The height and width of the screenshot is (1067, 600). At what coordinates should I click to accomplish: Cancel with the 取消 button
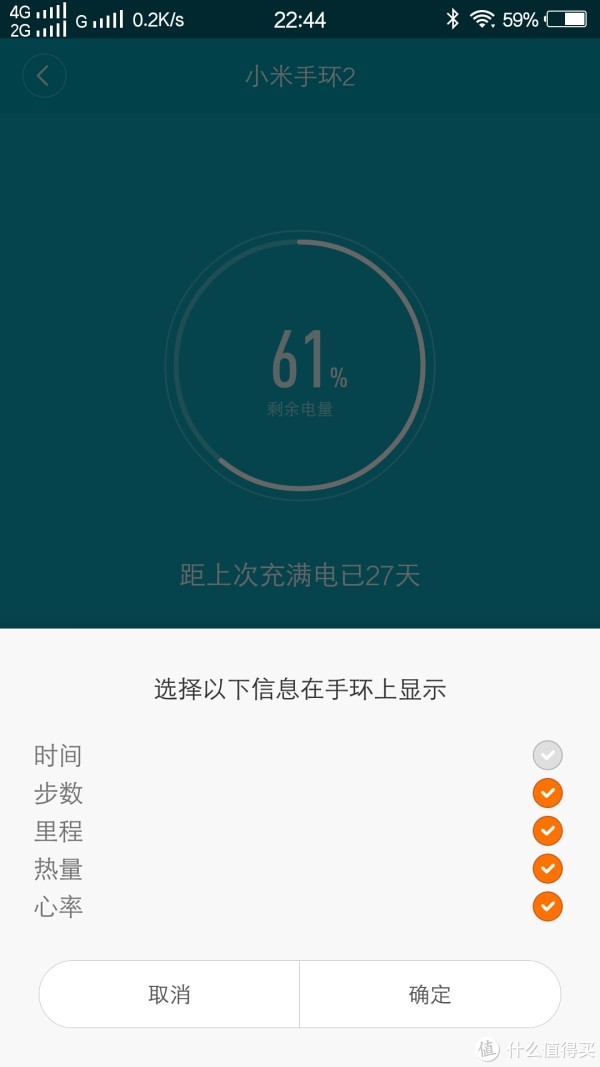click(x=169, y=994)
